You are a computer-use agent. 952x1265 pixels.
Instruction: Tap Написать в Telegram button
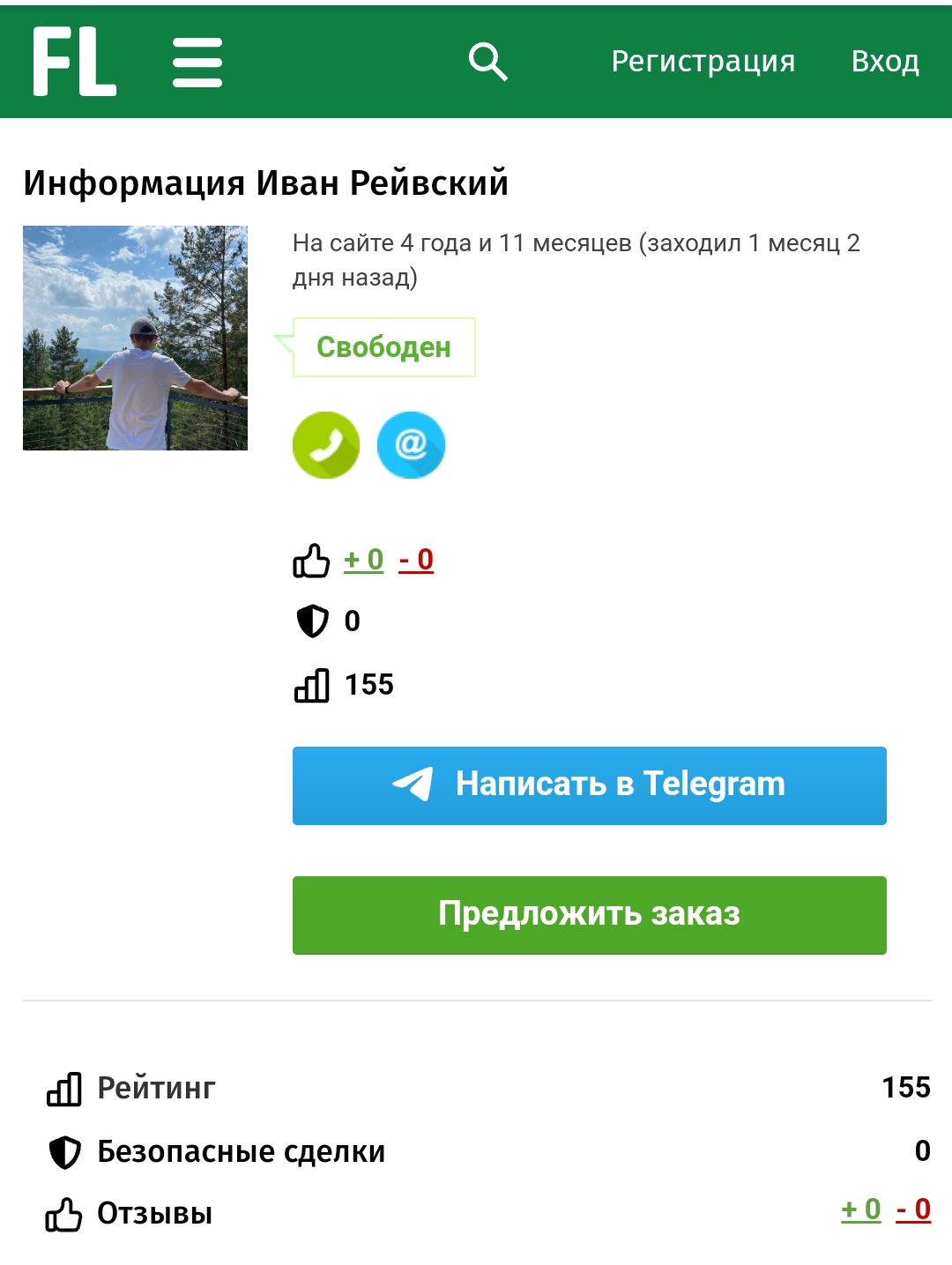[590, 785]
